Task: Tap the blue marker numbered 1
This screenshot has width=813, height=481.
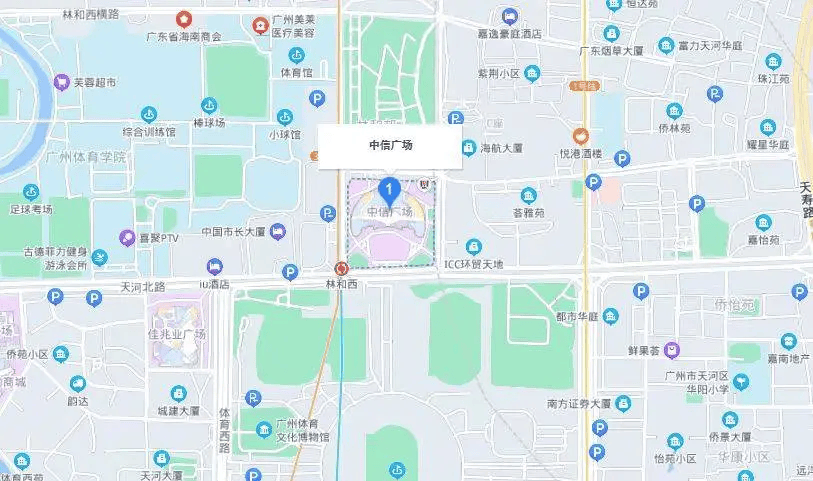Action: point(390,187)
